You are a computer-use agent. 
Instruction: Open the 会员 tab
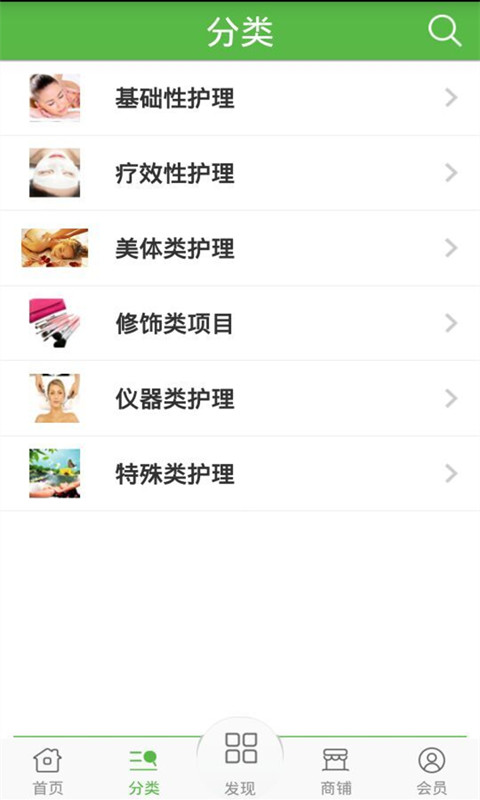pos(432,770)
